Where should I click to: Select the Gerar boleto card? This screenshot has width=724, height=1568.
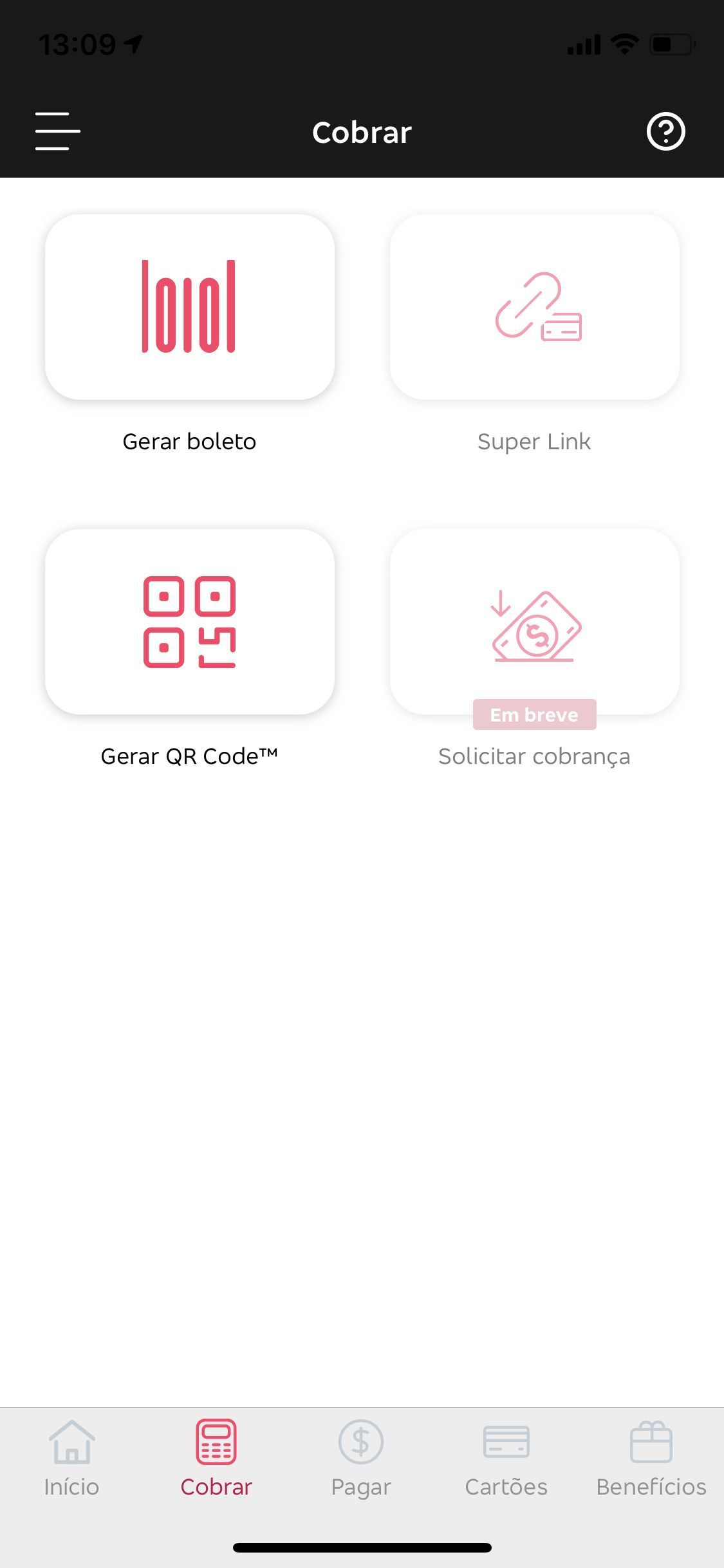coord(190,307)
